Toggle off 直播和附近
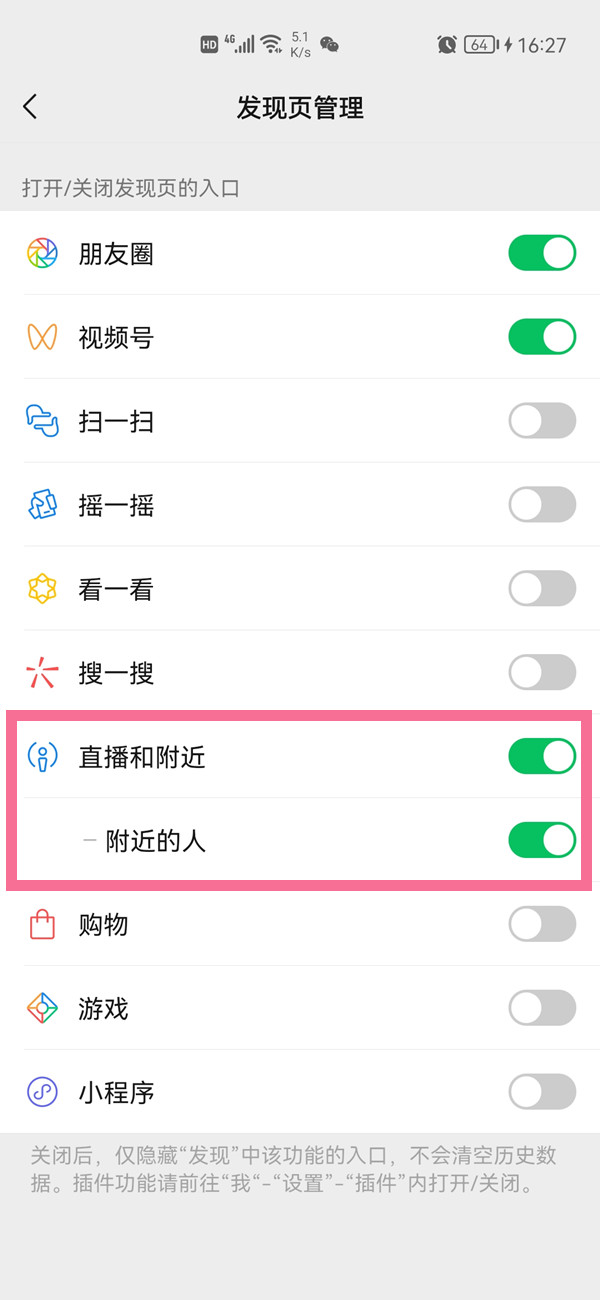The image size is (600, 1300). click(x=542, y=757)
